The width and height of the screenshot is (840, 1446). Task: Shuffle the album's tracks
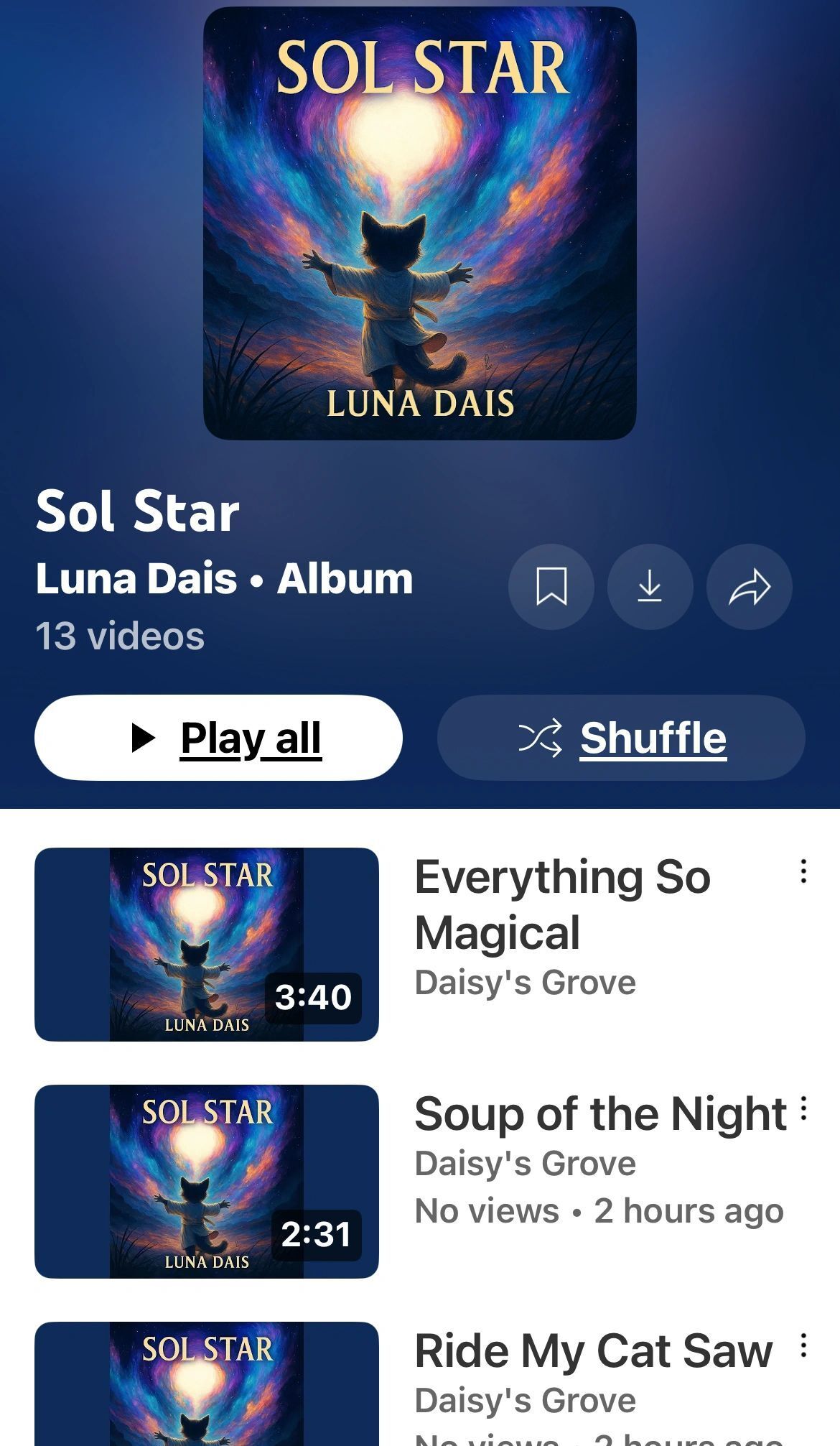[621, 738]
